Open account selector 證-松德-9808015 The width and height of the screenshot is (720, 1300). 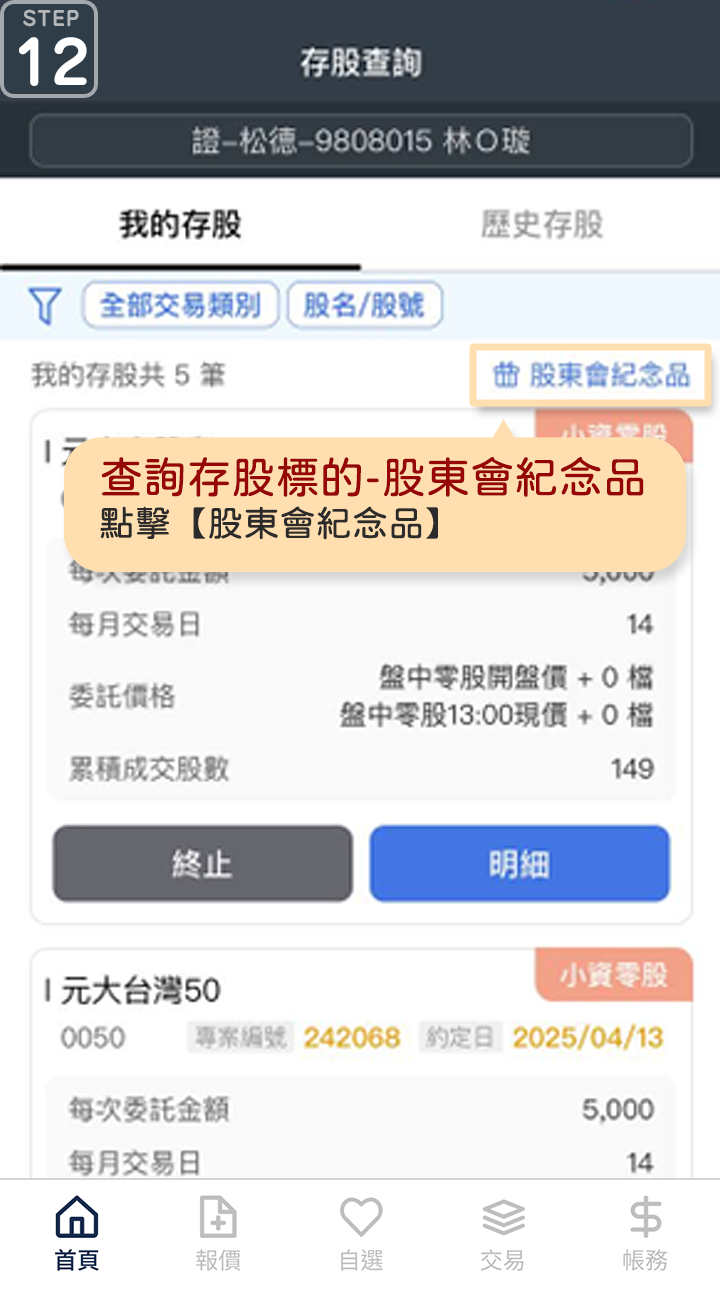[x=360, y=141]
